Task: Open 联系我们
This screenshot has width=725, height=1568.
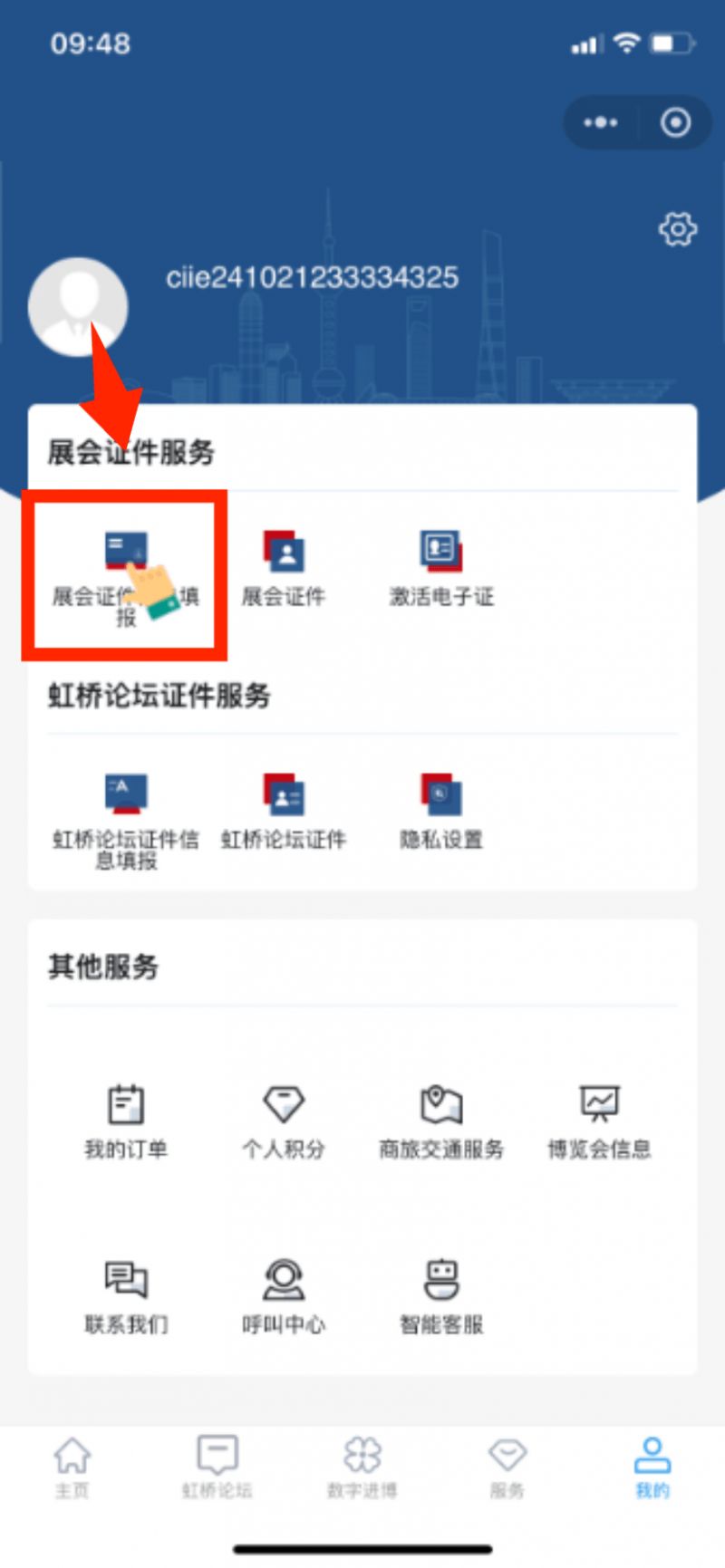Action: (126, 1295)
